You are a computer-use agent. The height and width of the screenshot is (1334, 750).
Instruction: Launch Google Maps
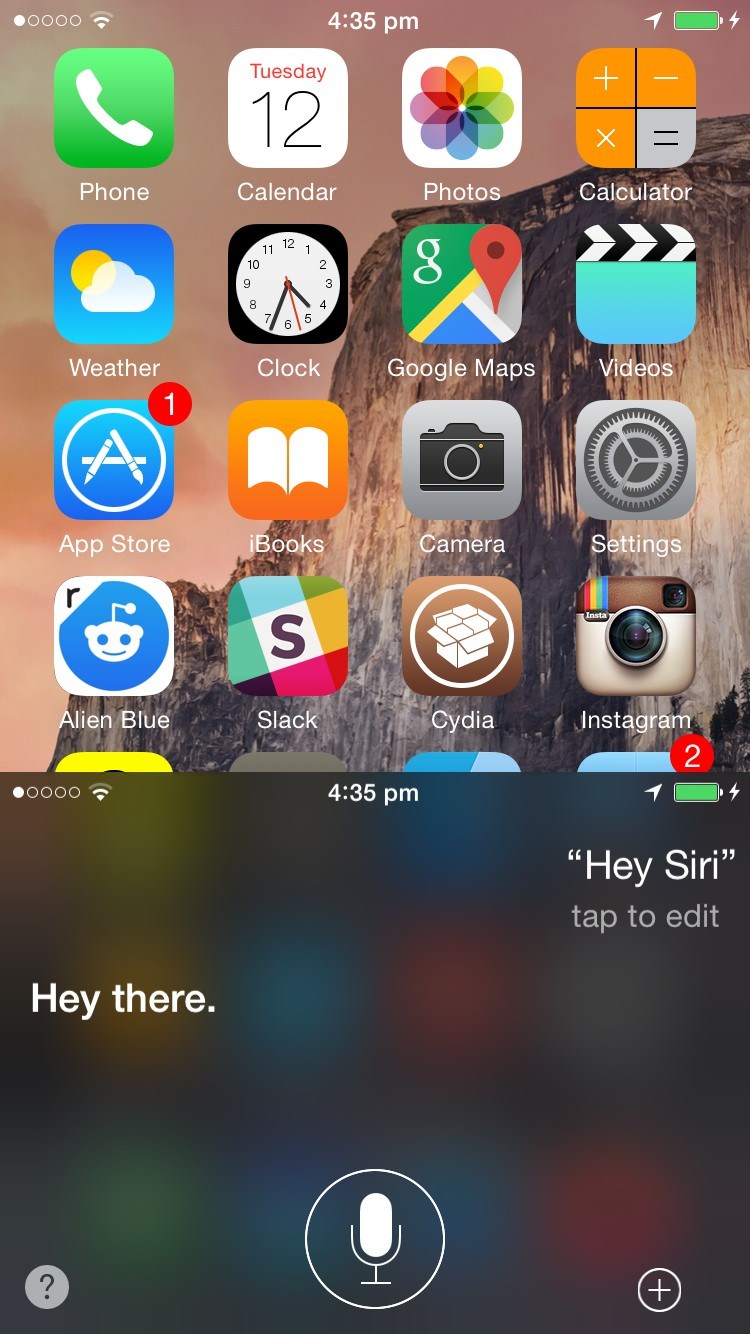pos(462,284)
